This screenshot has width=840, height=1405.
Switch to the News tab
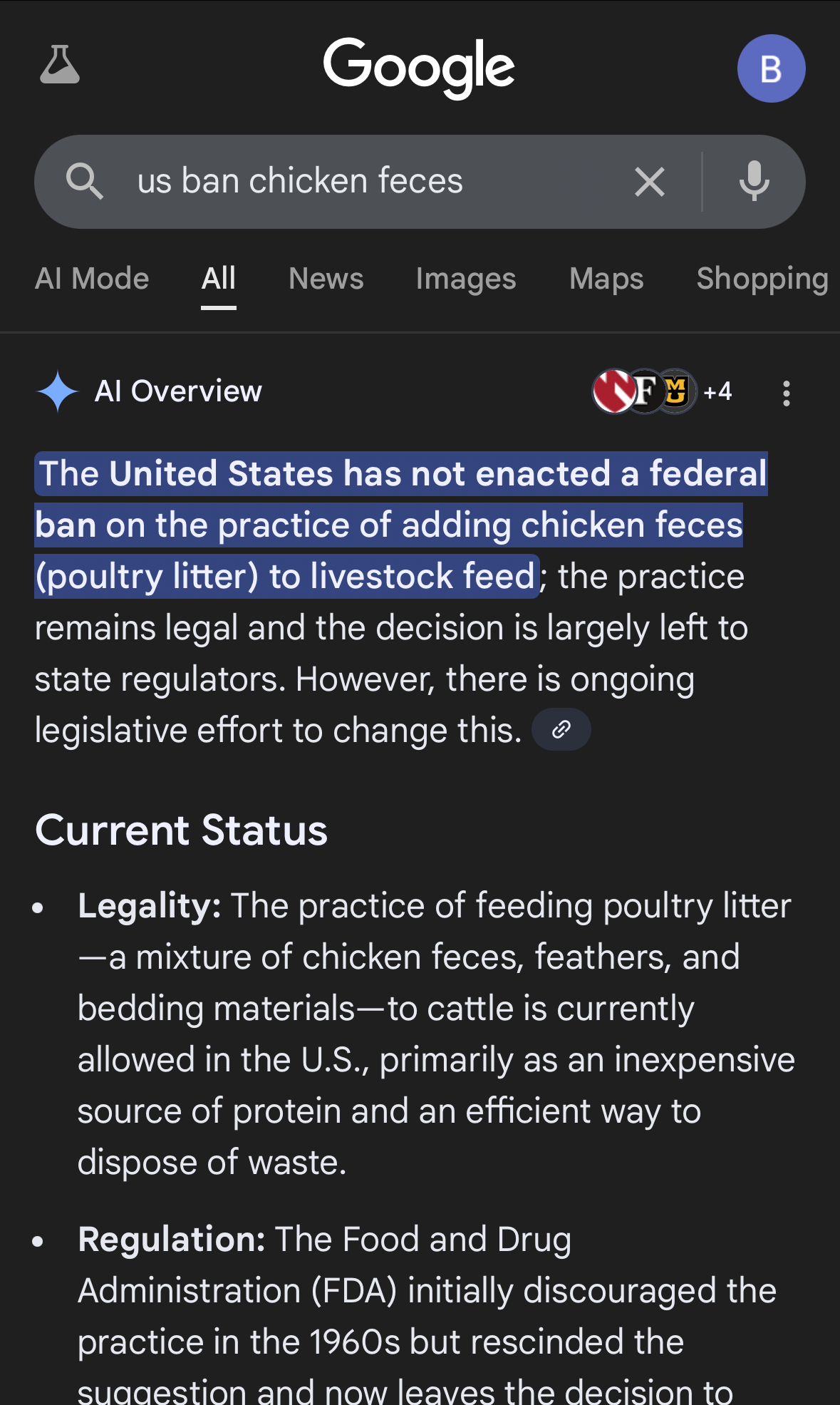(326, 279)
